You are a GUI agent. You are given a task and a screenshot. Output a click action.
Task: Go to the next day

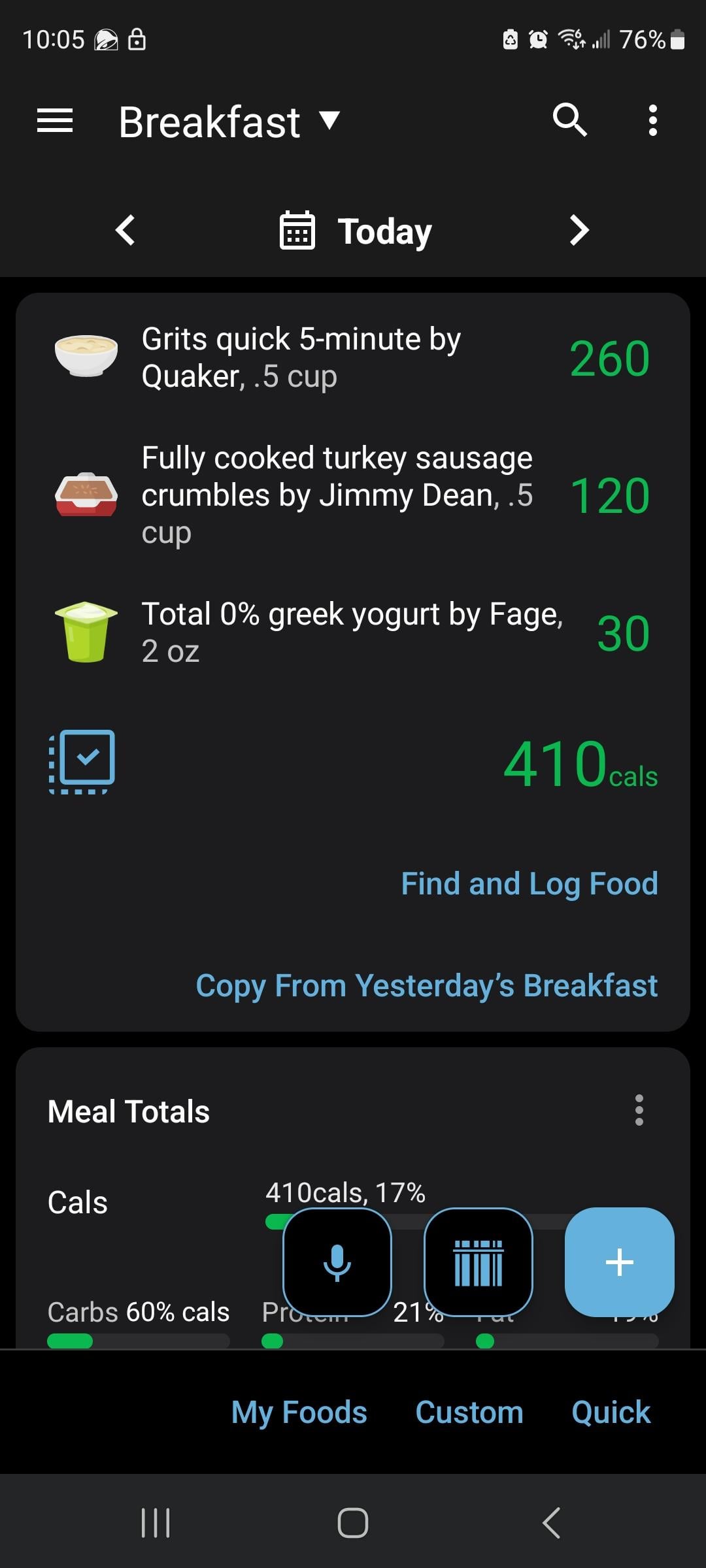click(579, 231)
